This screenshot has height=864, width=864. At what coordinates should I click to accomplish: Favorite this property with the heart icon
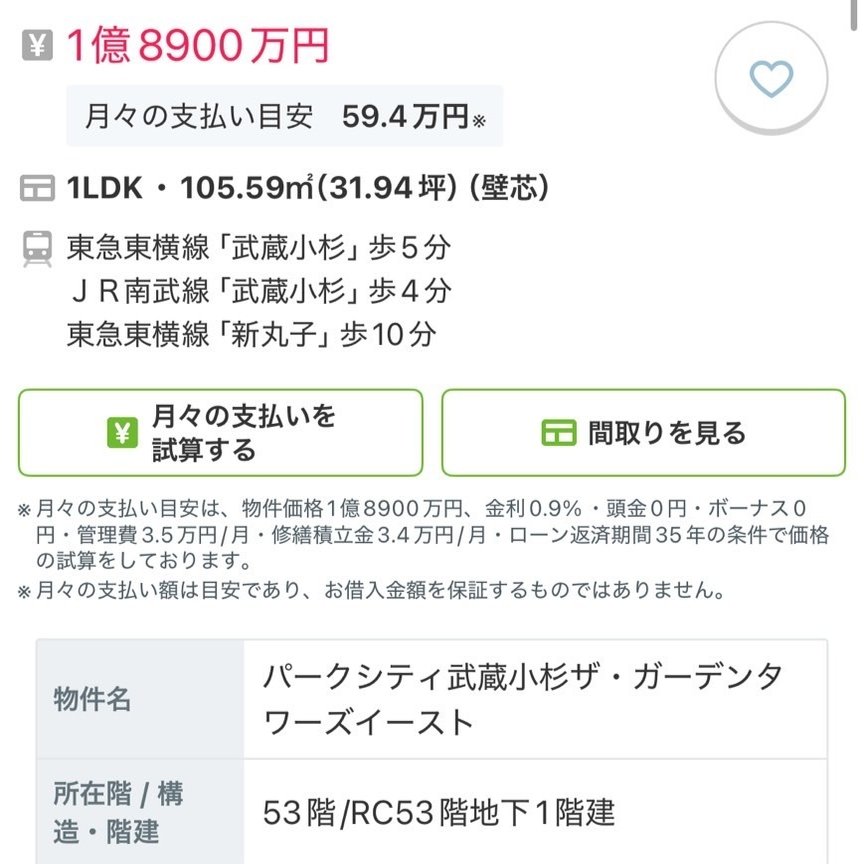771,78
